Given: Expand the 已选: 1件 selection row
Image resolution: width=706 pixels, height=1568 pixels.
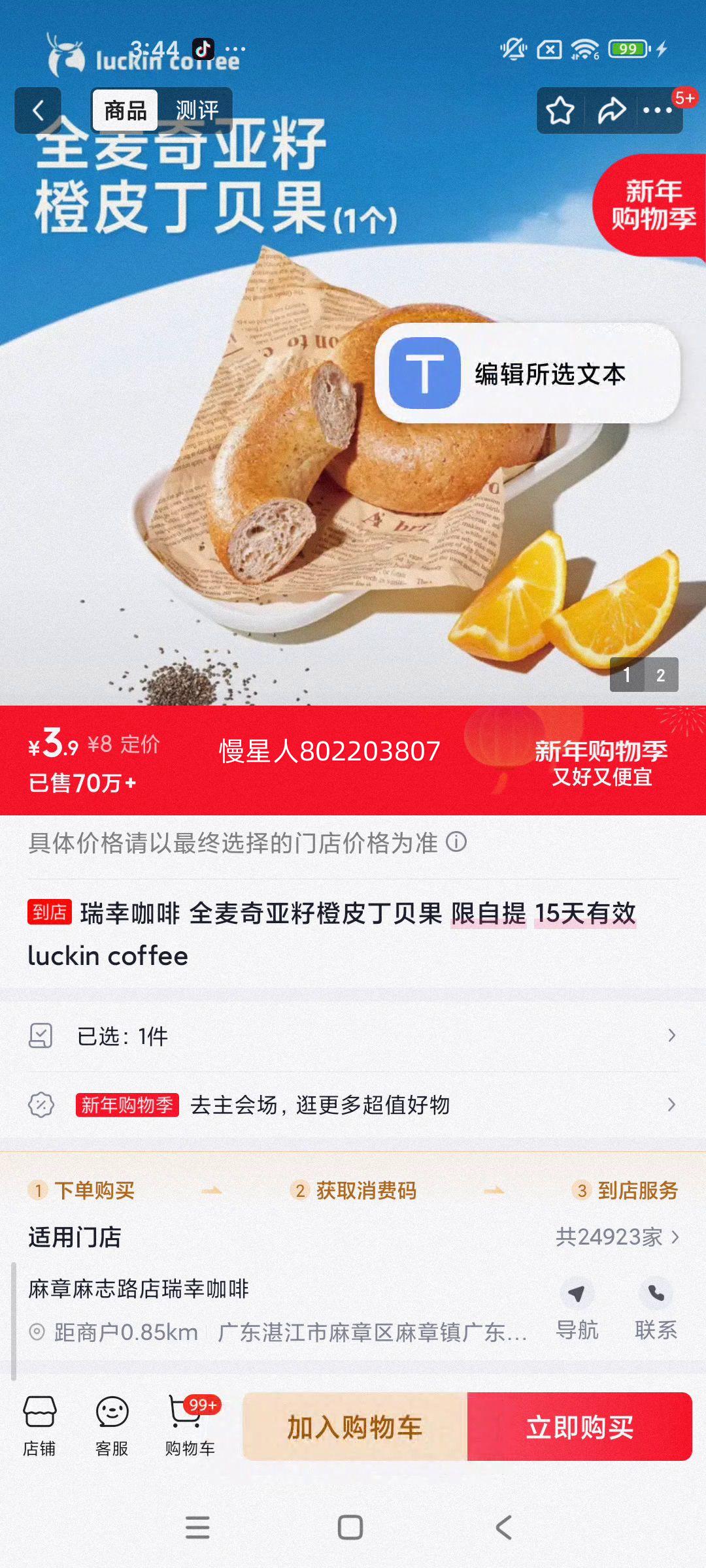Looking at the screenshot, I should coord(353,1036).
